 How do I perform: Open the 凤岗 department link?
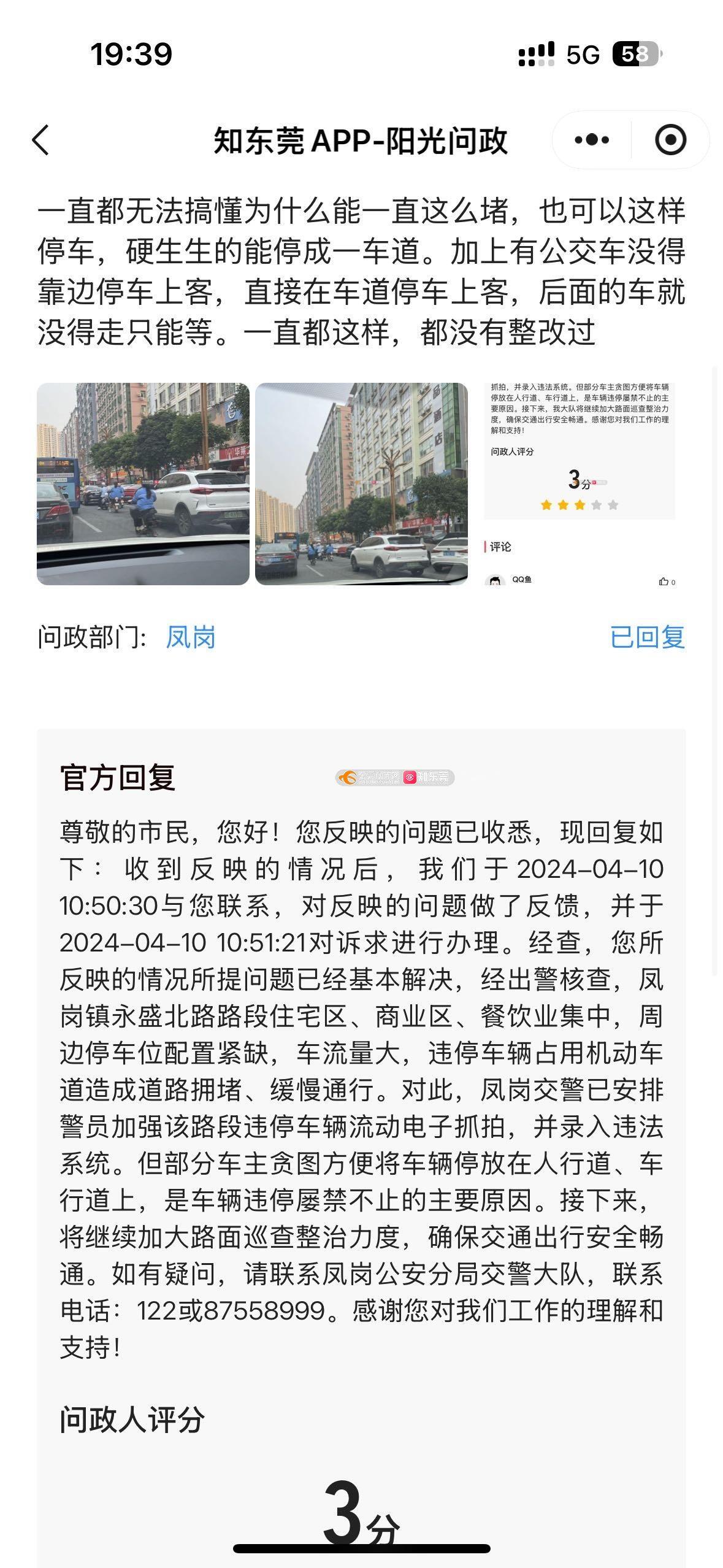point(191,637)
